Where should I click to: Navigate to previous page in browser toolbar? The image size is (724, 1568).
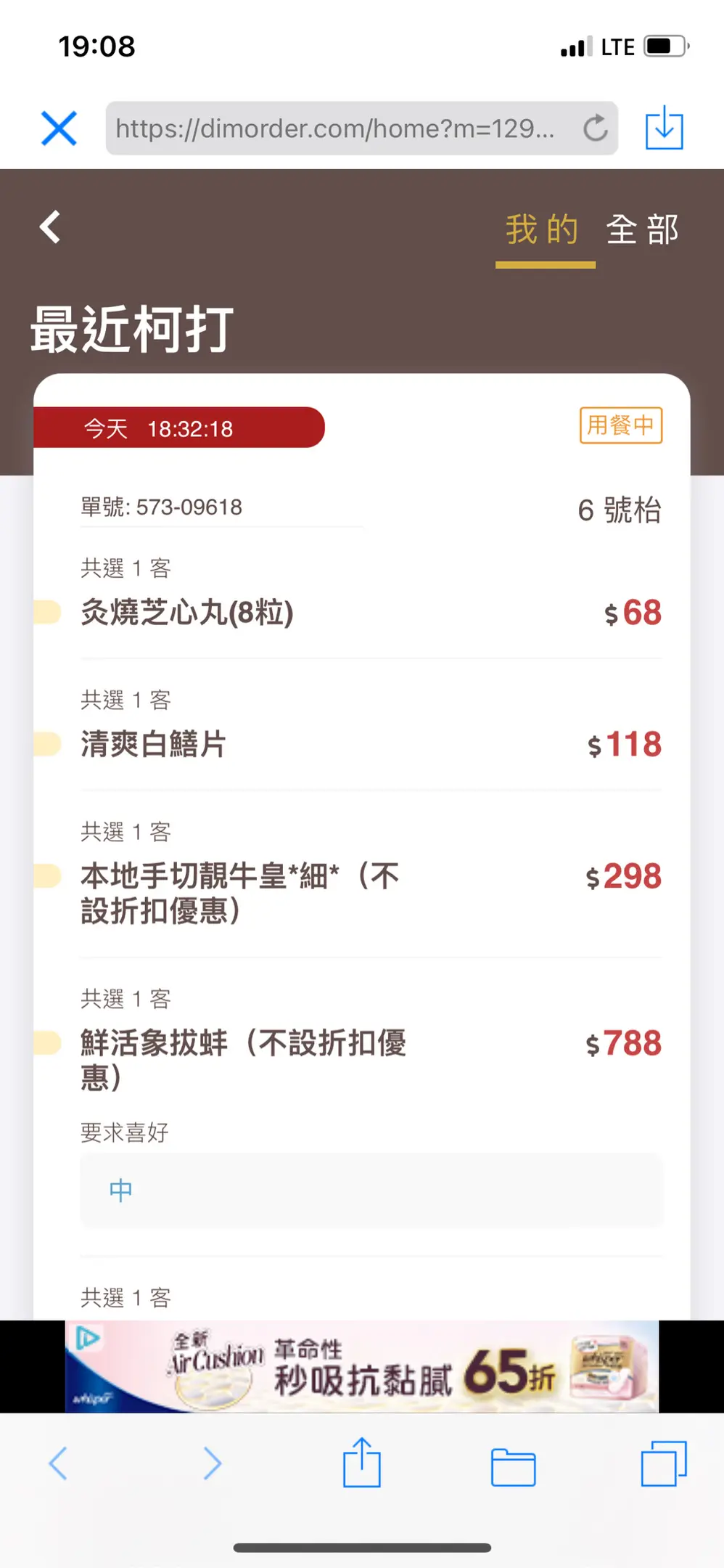click(58, 1463)
